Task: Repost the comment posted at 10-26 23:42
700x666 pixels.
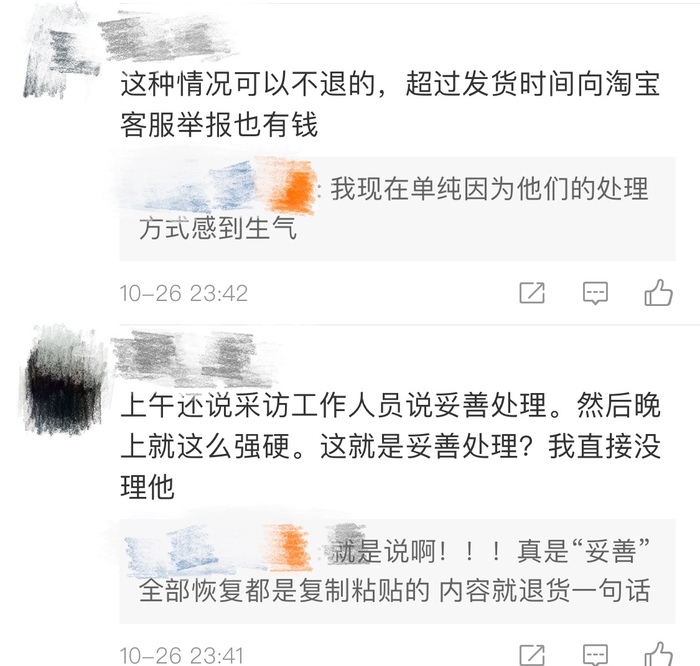Action: 532,293
